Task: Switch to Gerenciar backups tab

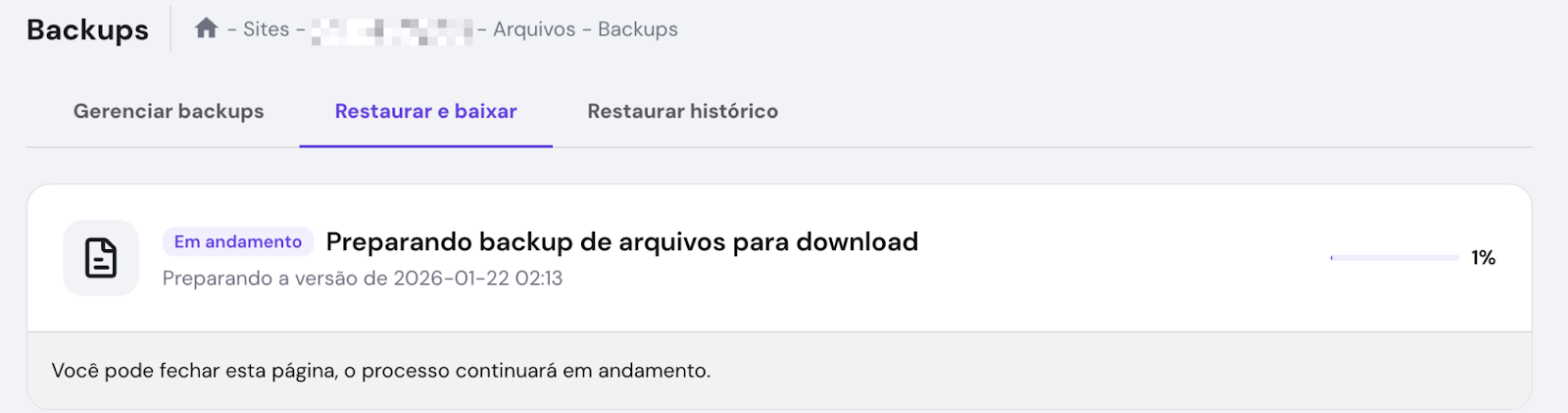Action: pyautogui.click(x=169, y=111)
